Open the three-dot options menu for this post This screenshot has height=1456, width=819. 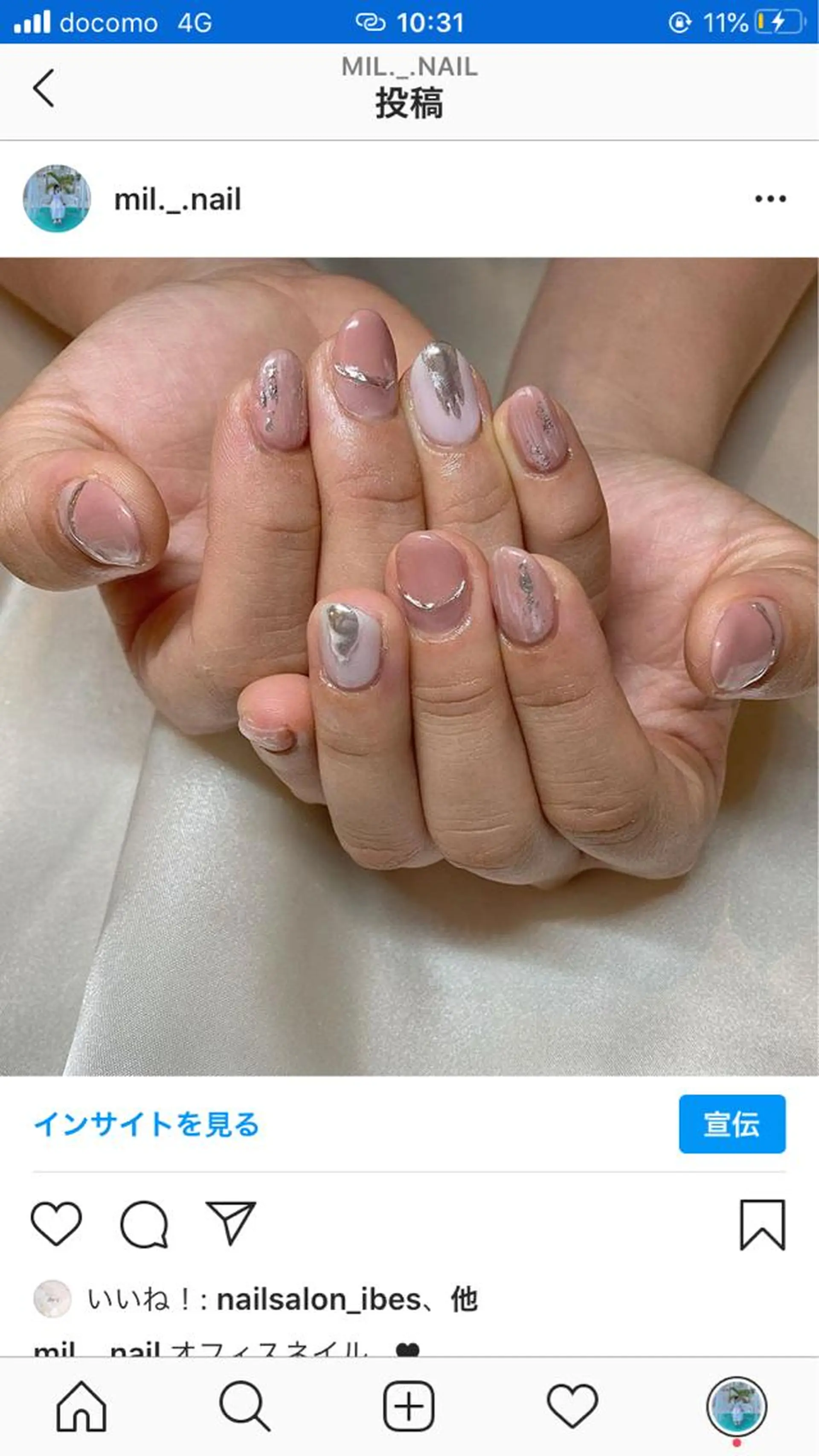770,199
